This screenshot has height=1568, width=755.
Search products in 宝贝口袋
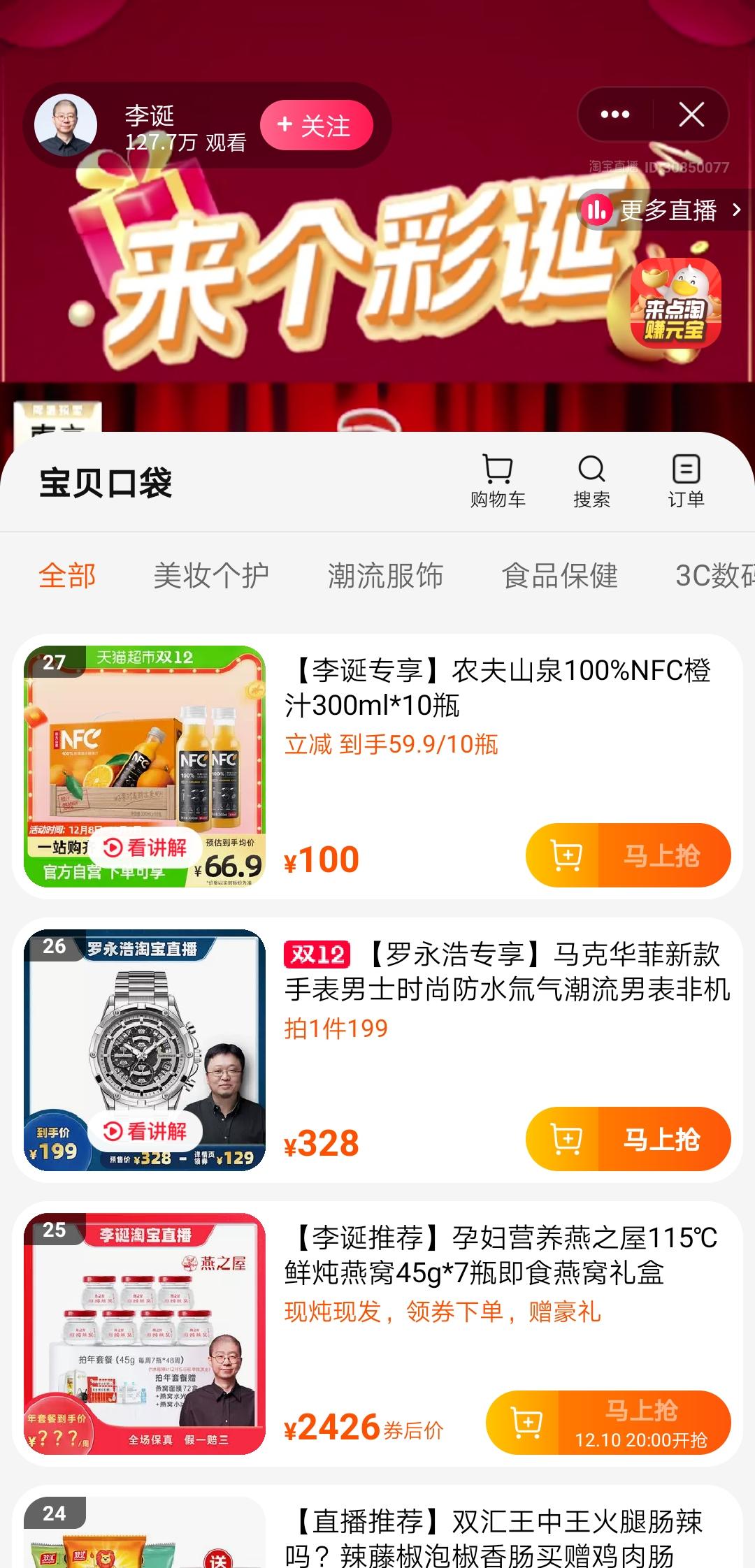[x=591, y=480]
